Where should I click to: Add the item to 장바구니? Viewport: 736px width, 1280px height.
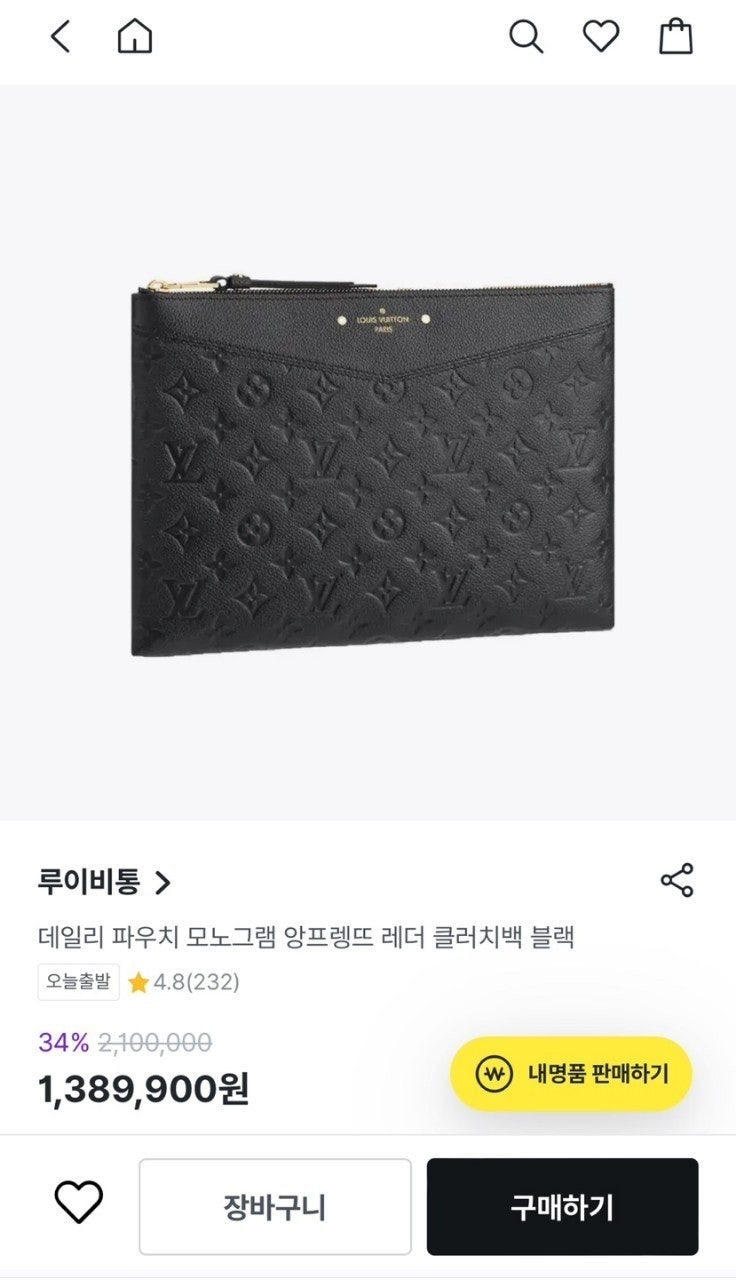tap(275, 1206)
